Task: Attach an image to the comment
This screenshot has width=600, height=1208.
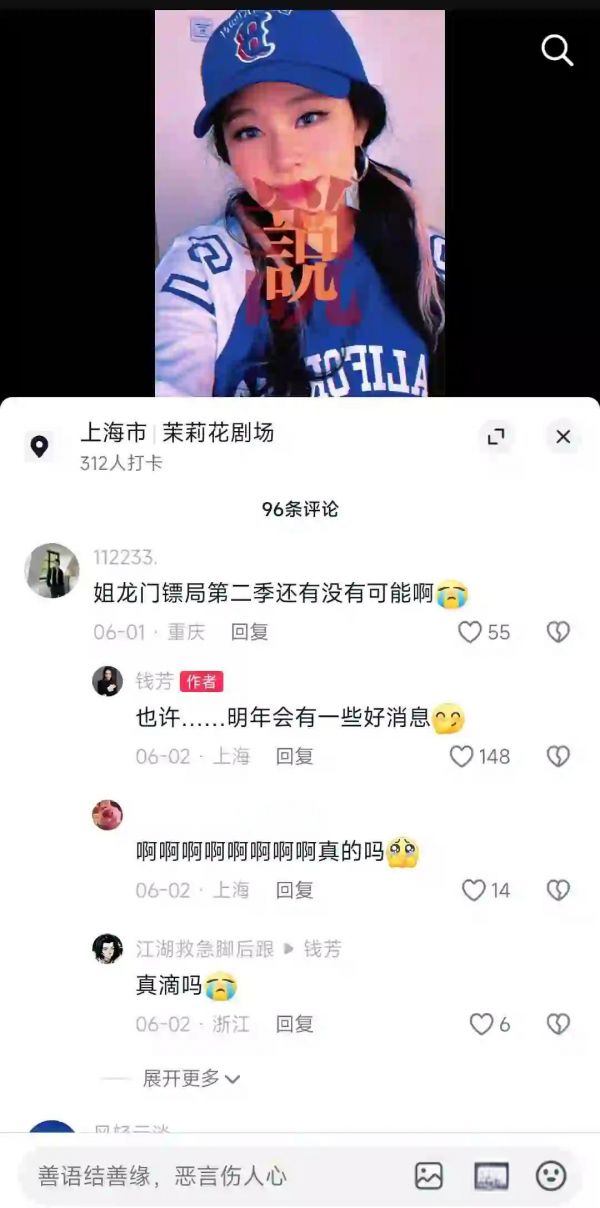Action: pos(429,1176)
